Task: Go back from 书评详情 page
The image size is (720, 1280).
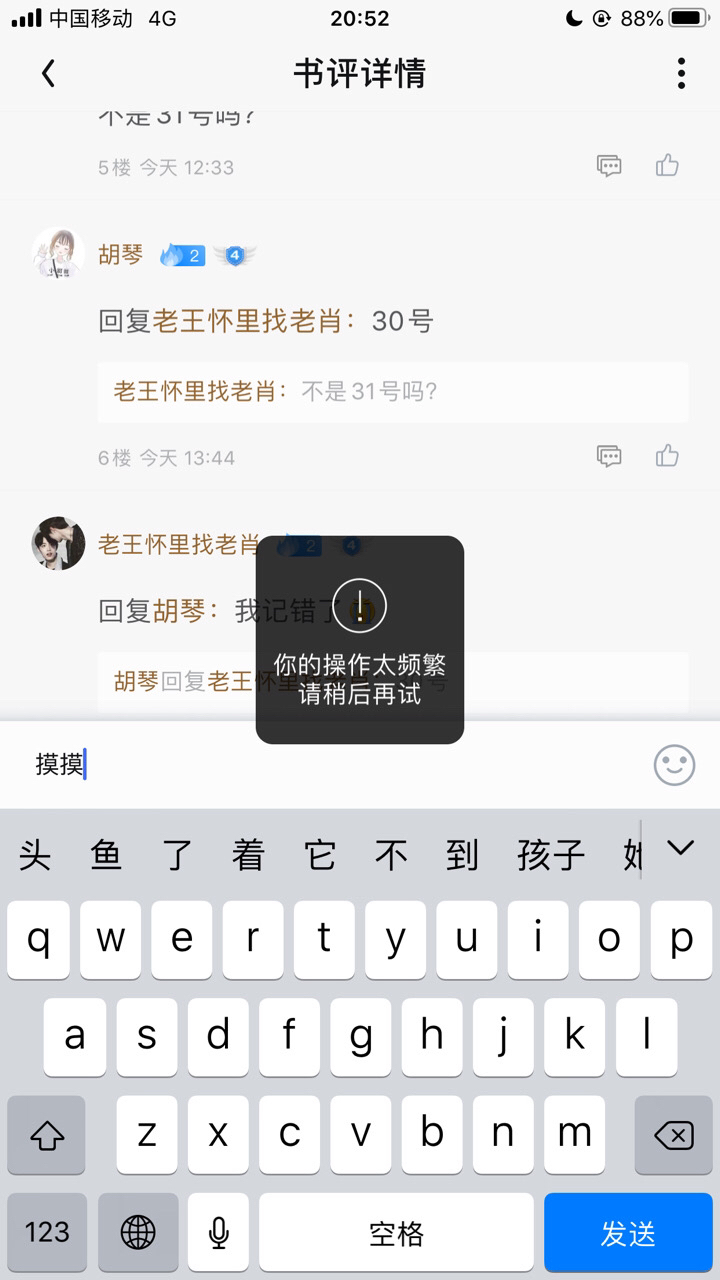Action: tap(48, 73)
